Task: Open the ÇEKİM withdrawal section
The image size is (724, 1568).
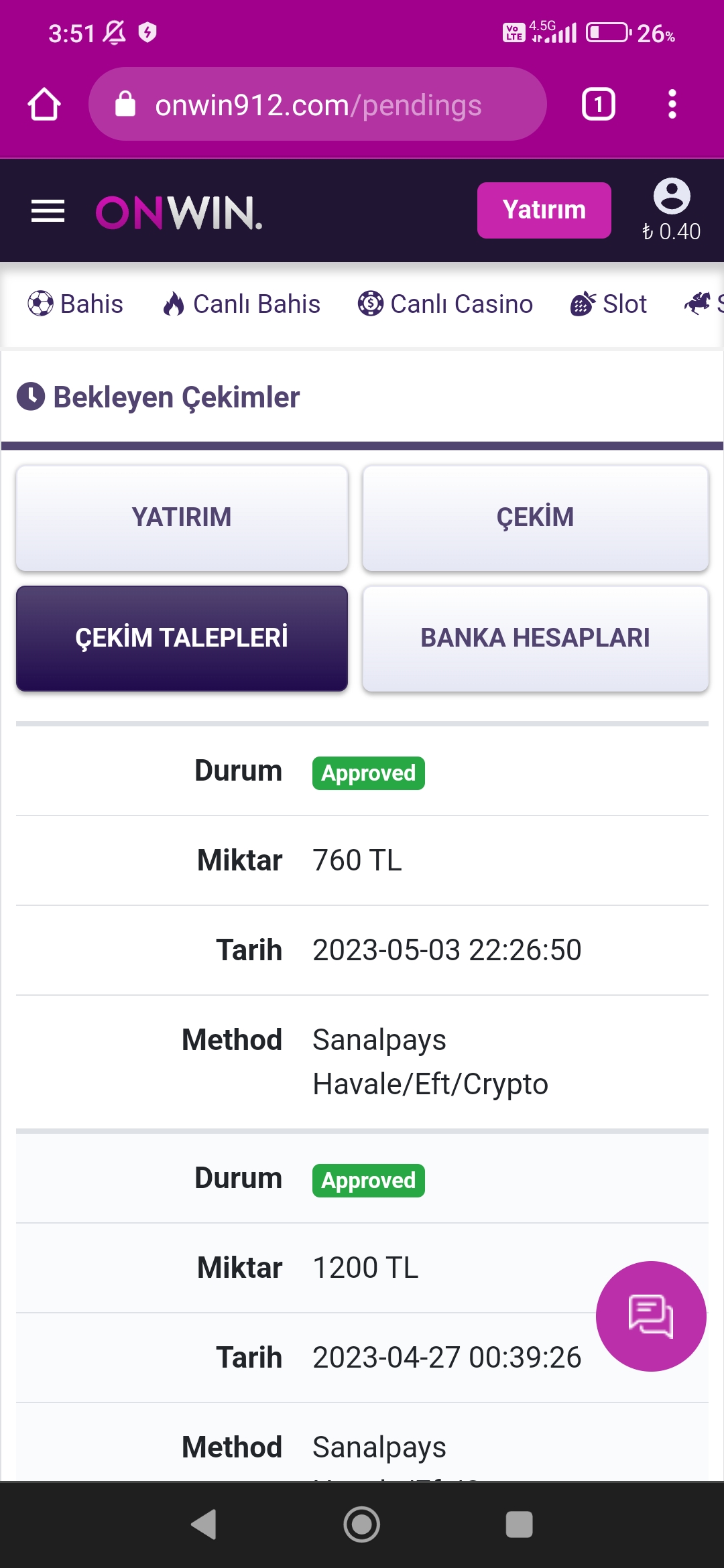Action: click(x=535, y=517)
